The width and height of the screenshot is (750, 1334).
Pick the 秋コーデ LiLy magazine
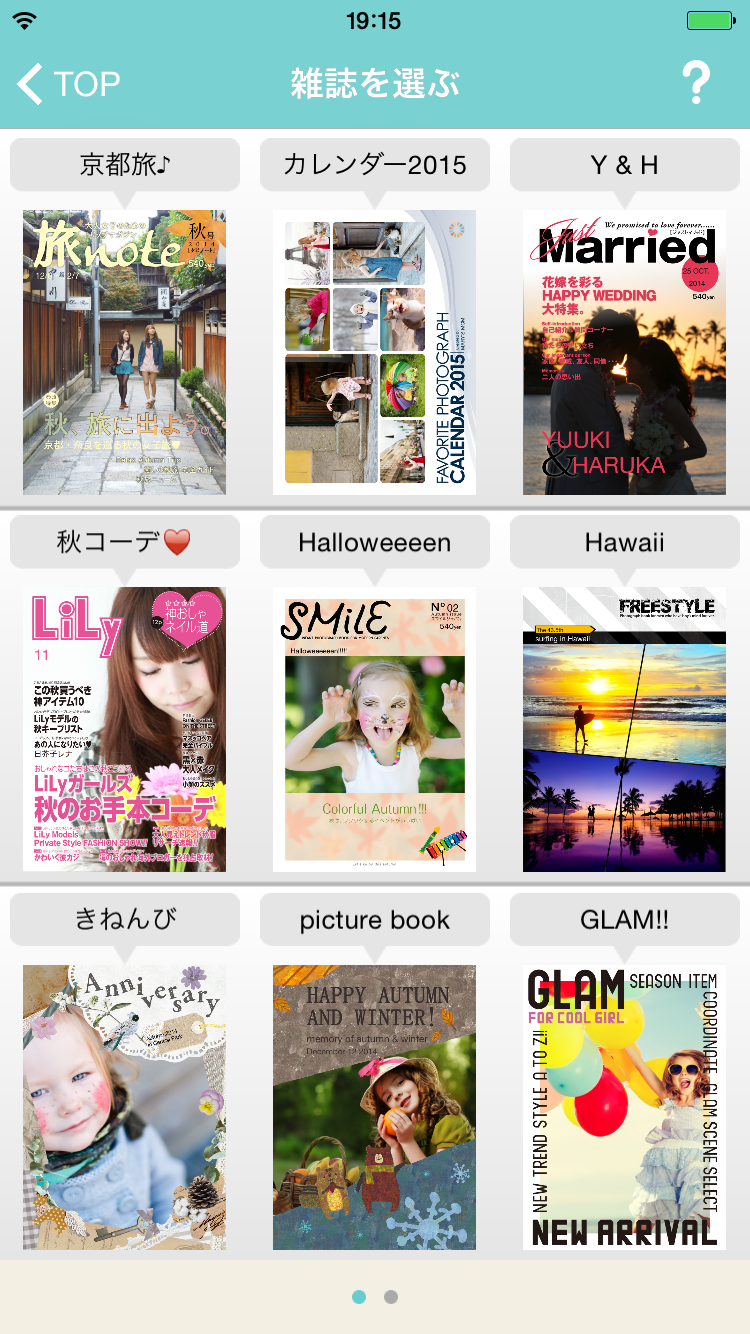[x=124, y=729]
